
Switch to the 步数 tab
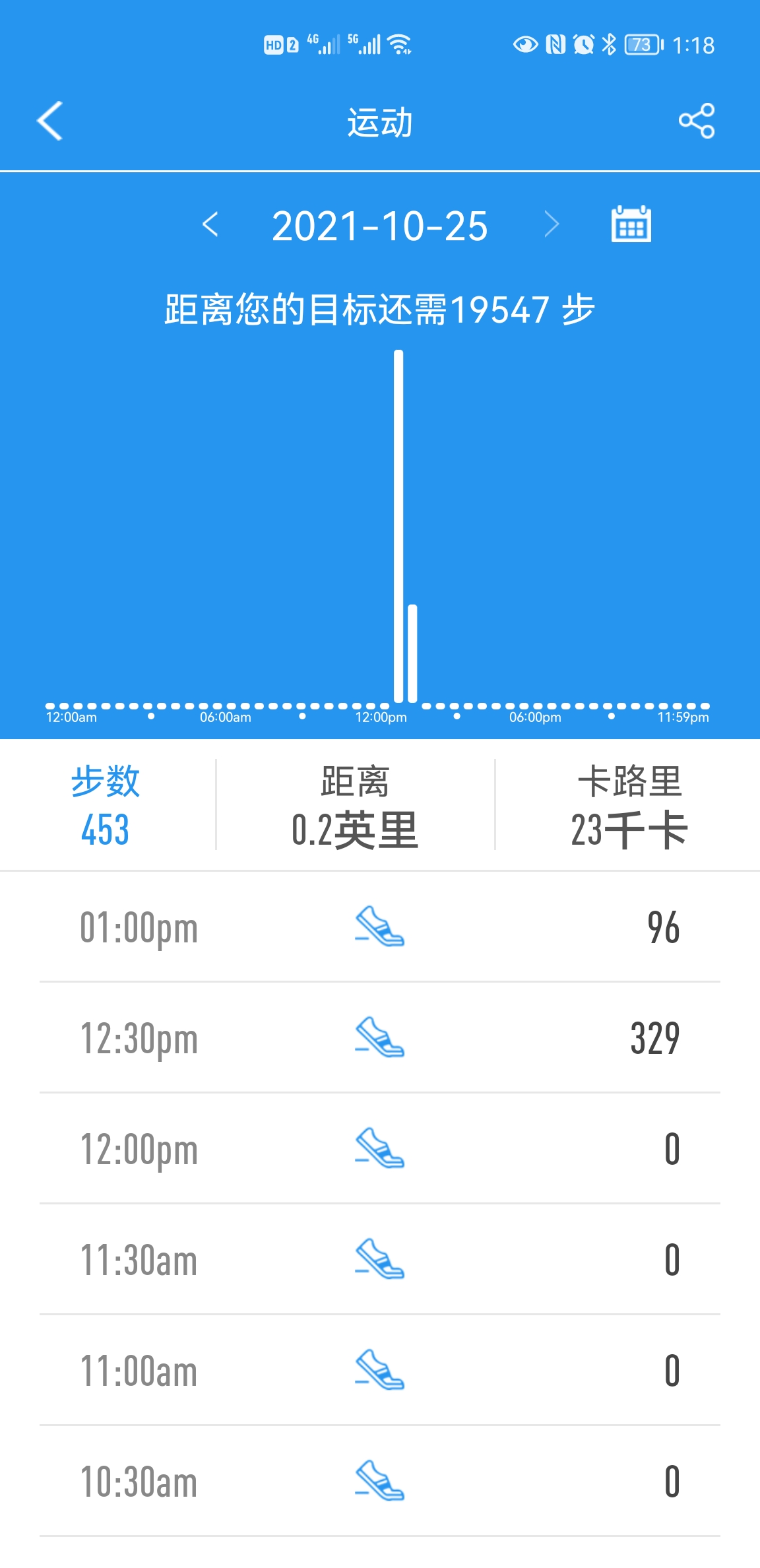pyautogui.click(x=106, y=805)
